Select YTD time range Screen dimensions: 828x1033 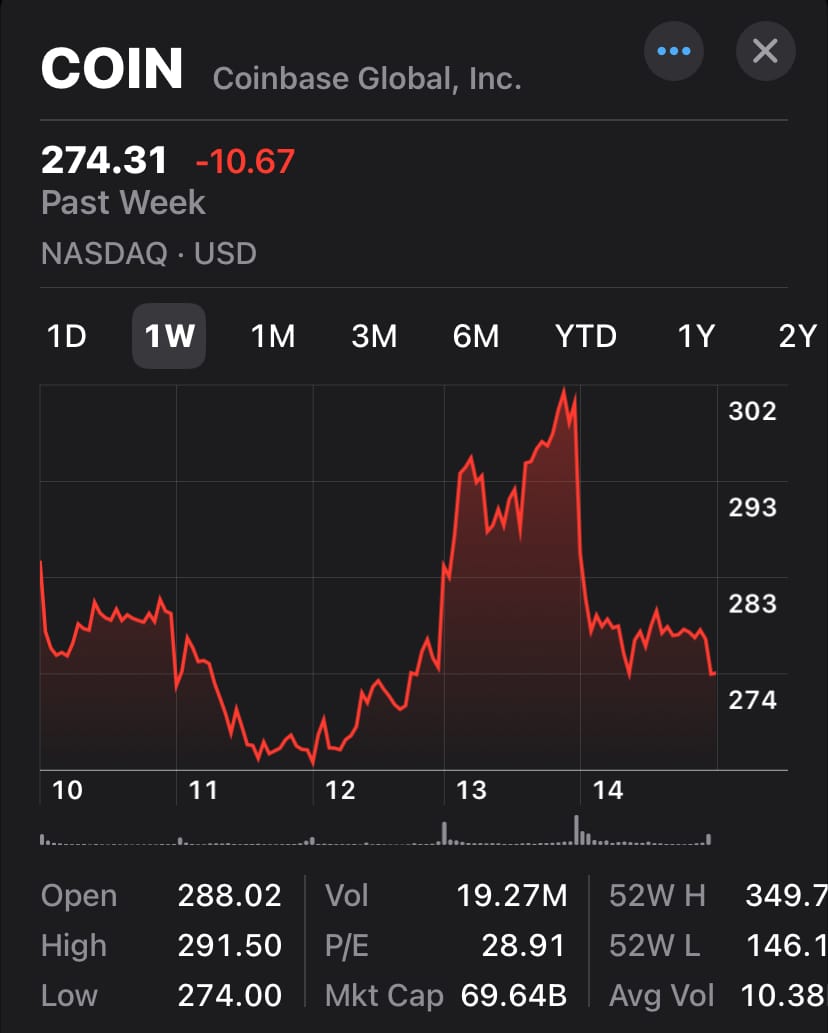[x=586, y=336]
